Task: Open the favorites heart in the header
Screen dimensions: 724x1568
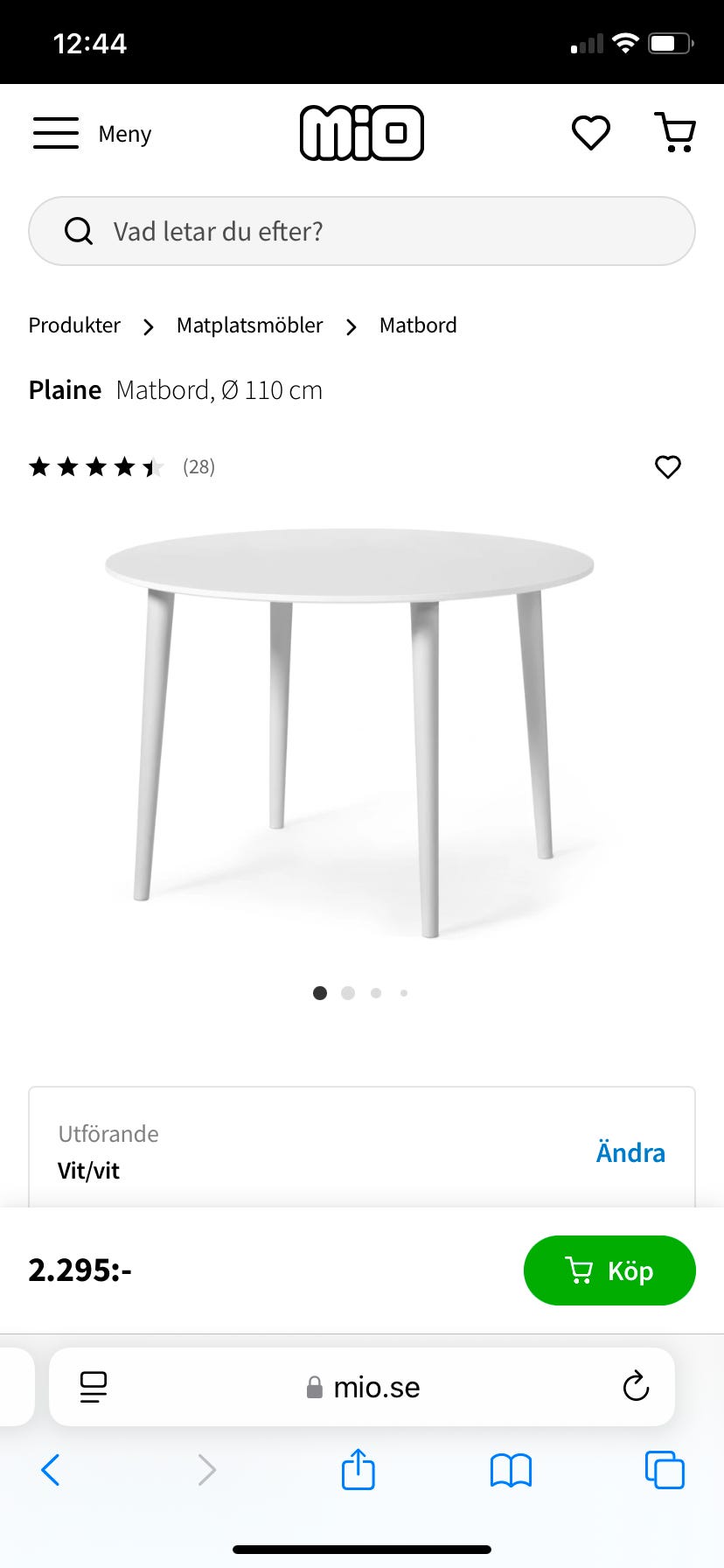Action: click(x=590, y=133)
